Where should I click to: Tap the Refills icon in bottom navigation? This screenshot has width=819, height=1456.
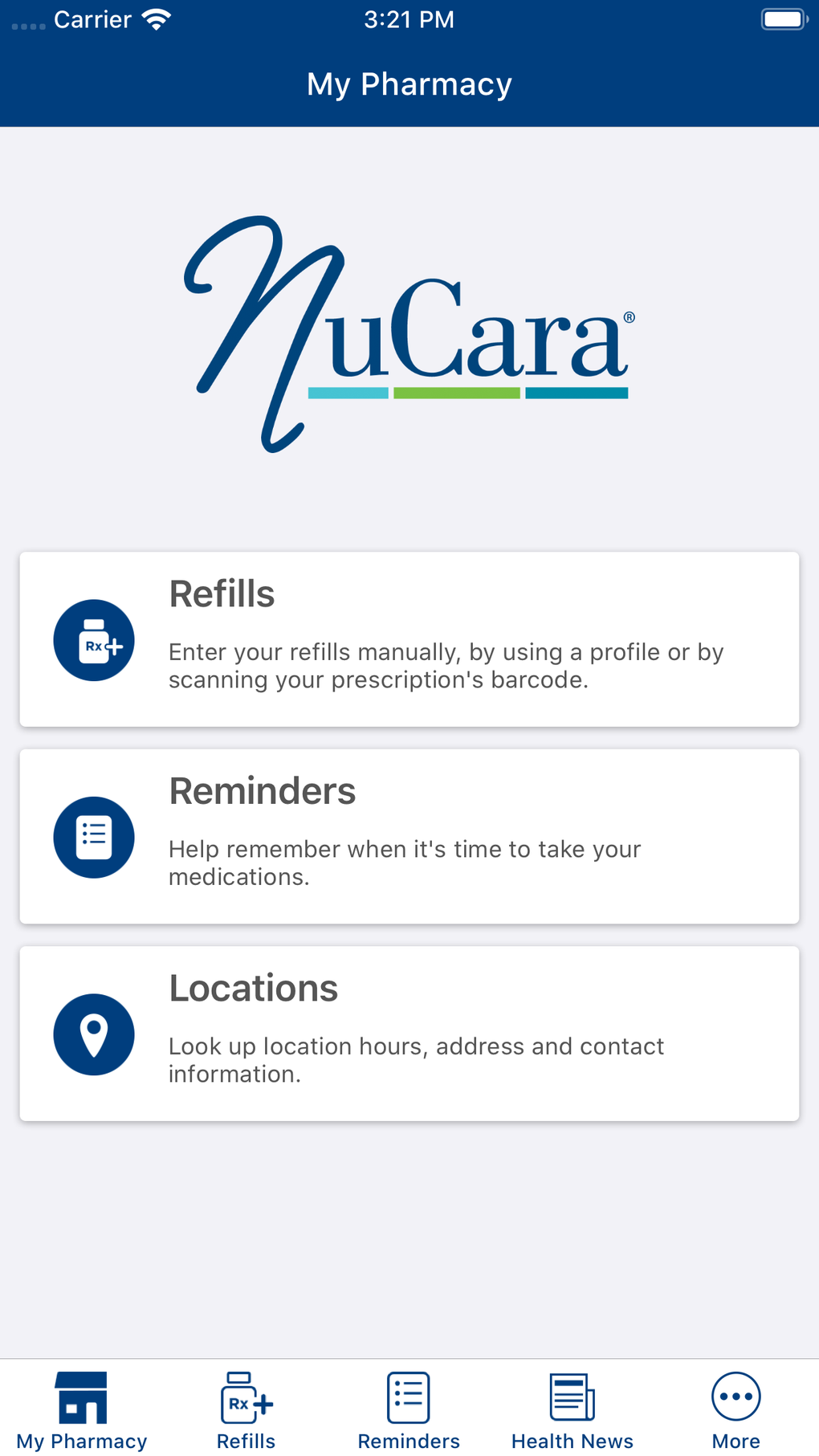pyautogui.click(x=246, y=1397)
